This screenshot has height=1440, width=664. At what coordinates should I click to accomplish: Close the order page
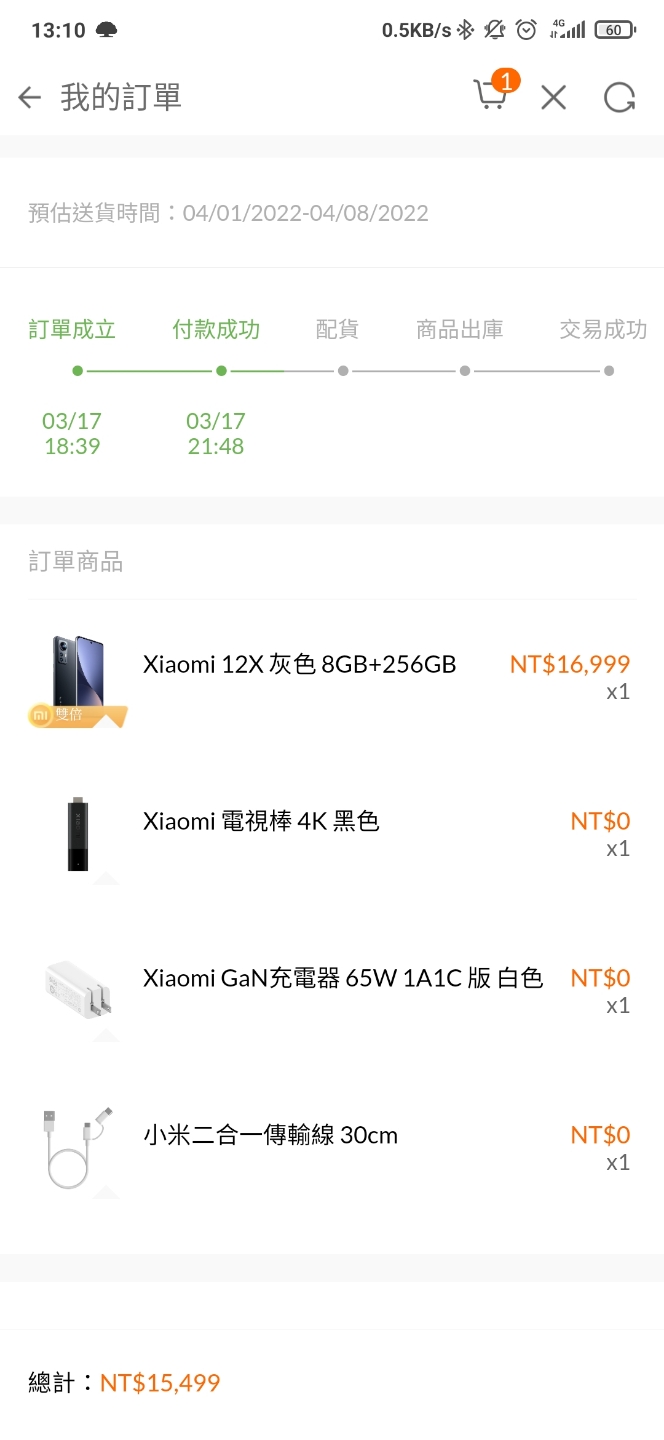click(x=553, y=97)
